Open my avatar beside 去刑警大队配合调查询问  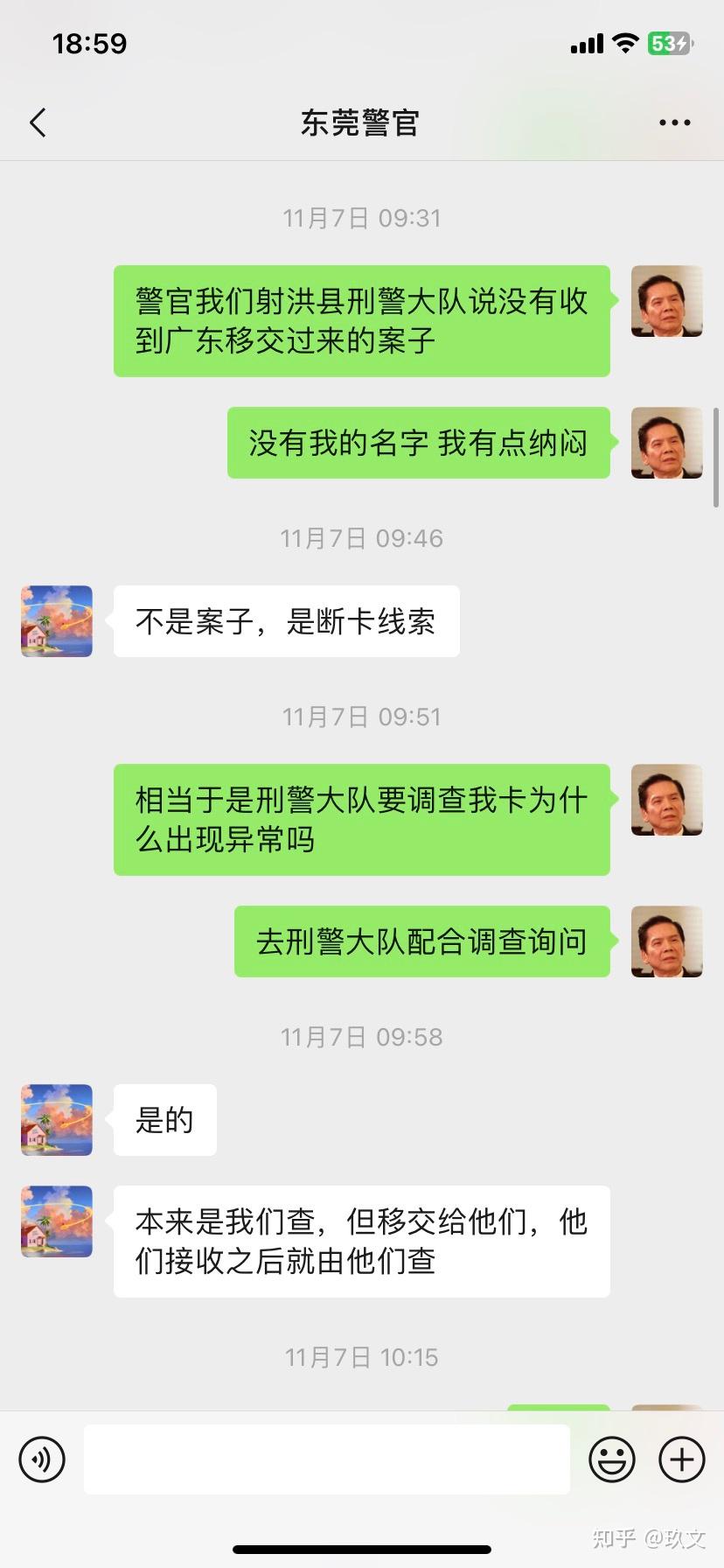click(x=667, y=941)
